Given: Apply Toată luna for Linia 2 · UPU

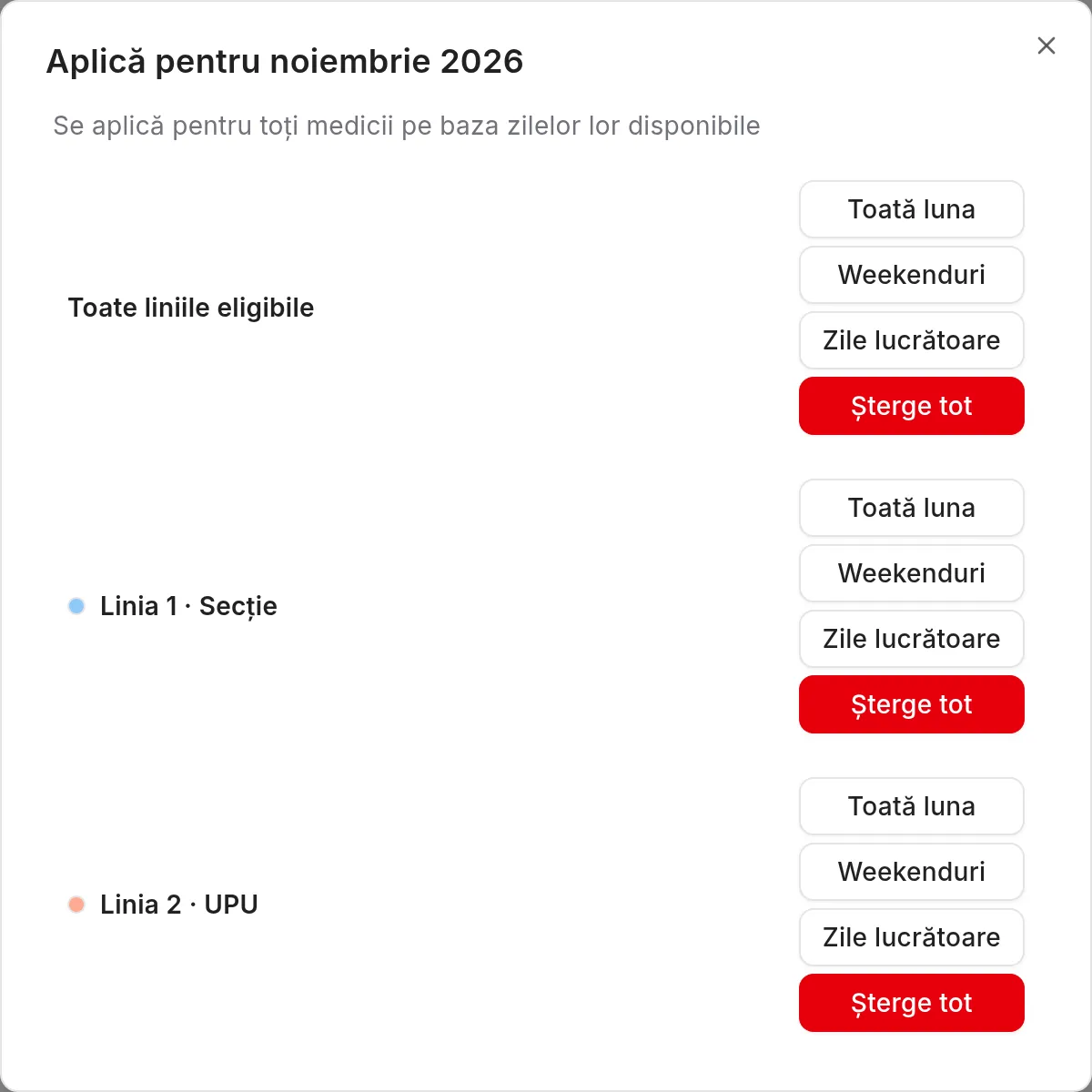Looking at the screenshot, I should (912, 806).
